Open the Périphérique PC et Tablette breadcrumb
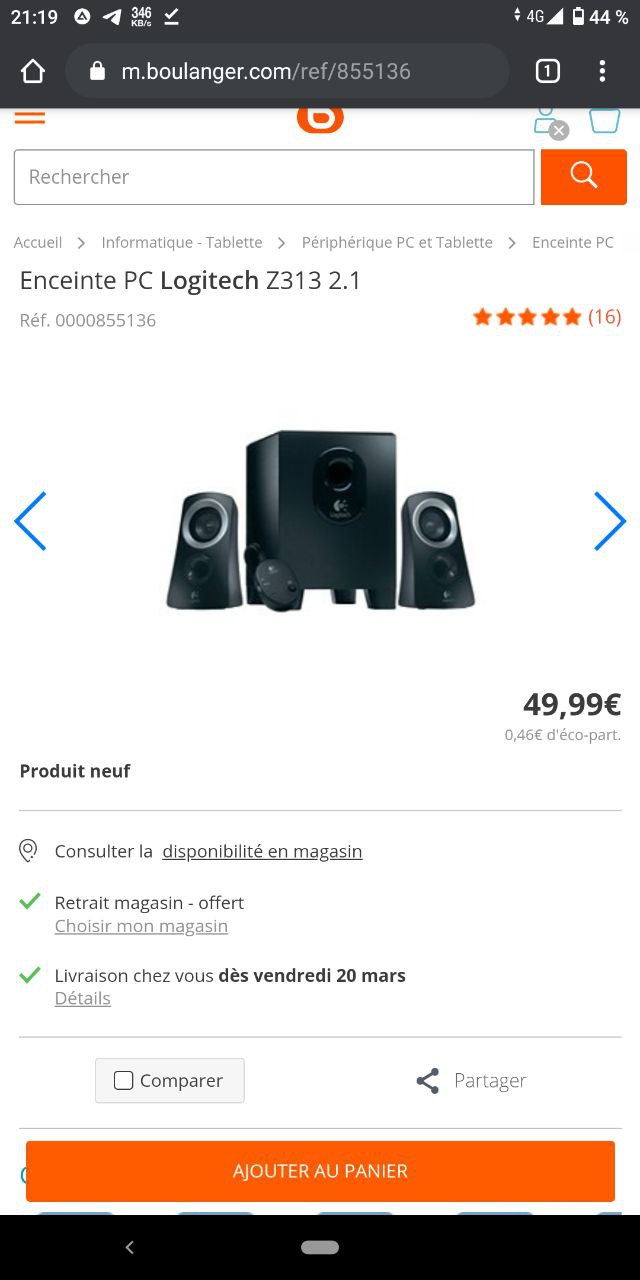This screenshot has height=1280, width=640. pyautogui.click(x=397, y=242)
